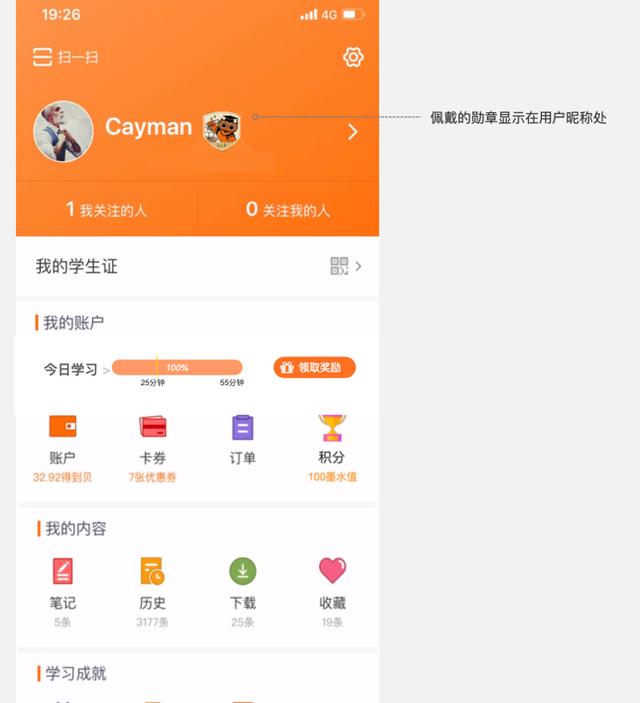
Task: Open Cayman's profile via arrow
Action: (x=352, y=131)
